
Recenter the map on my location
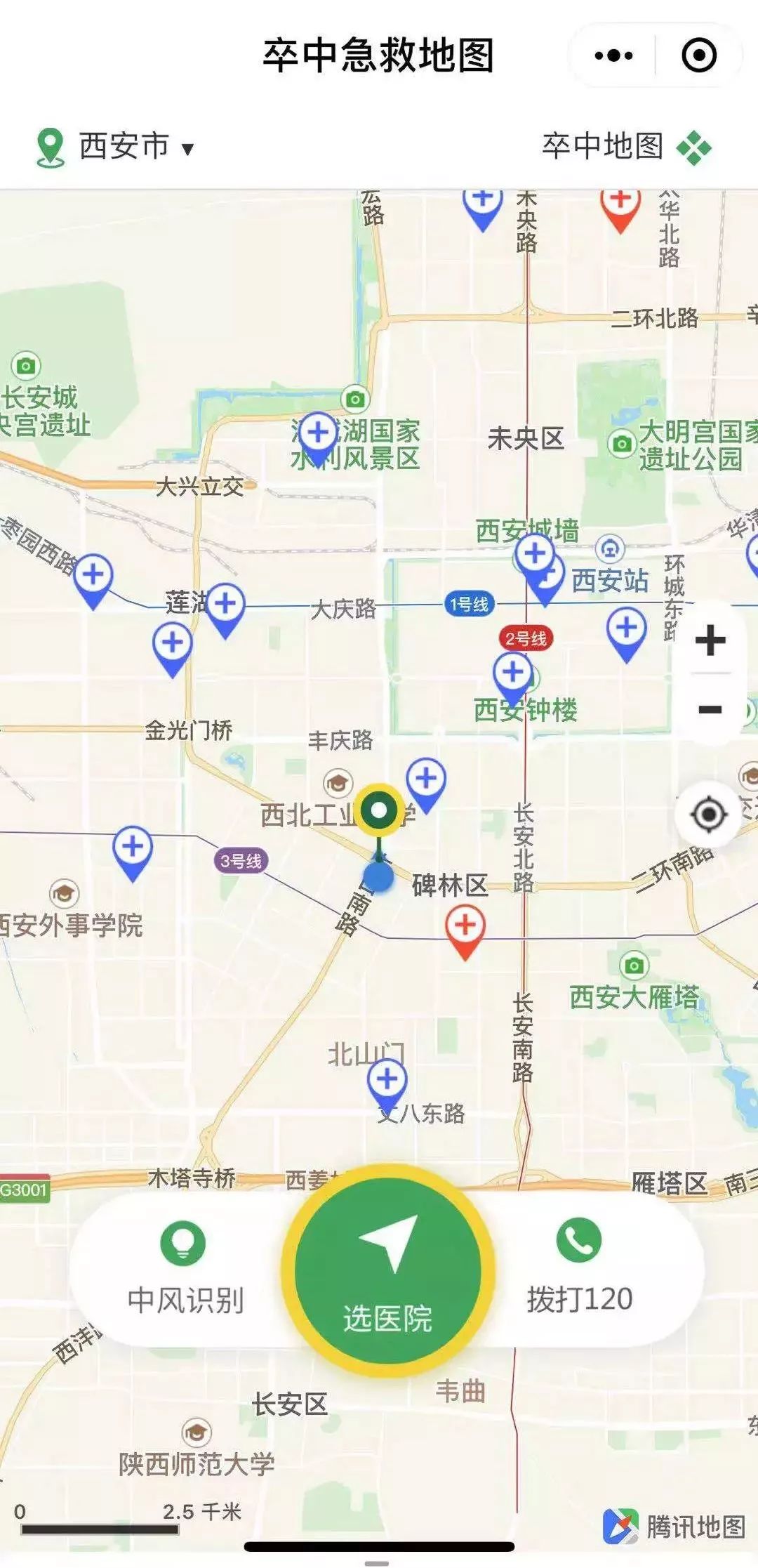pos(708,815)
